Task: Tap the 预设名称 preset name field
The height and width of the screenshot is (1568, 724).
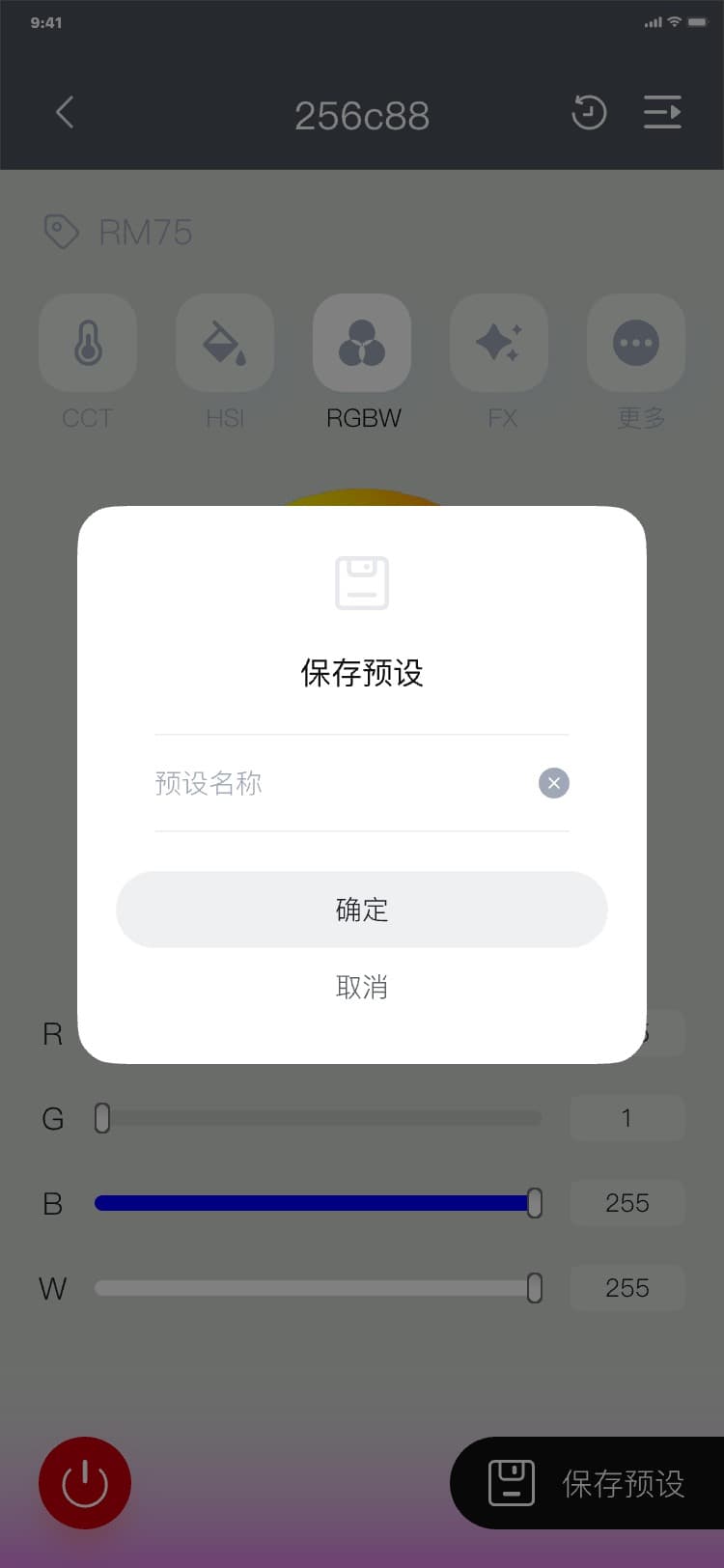Action: pos(338,783)
